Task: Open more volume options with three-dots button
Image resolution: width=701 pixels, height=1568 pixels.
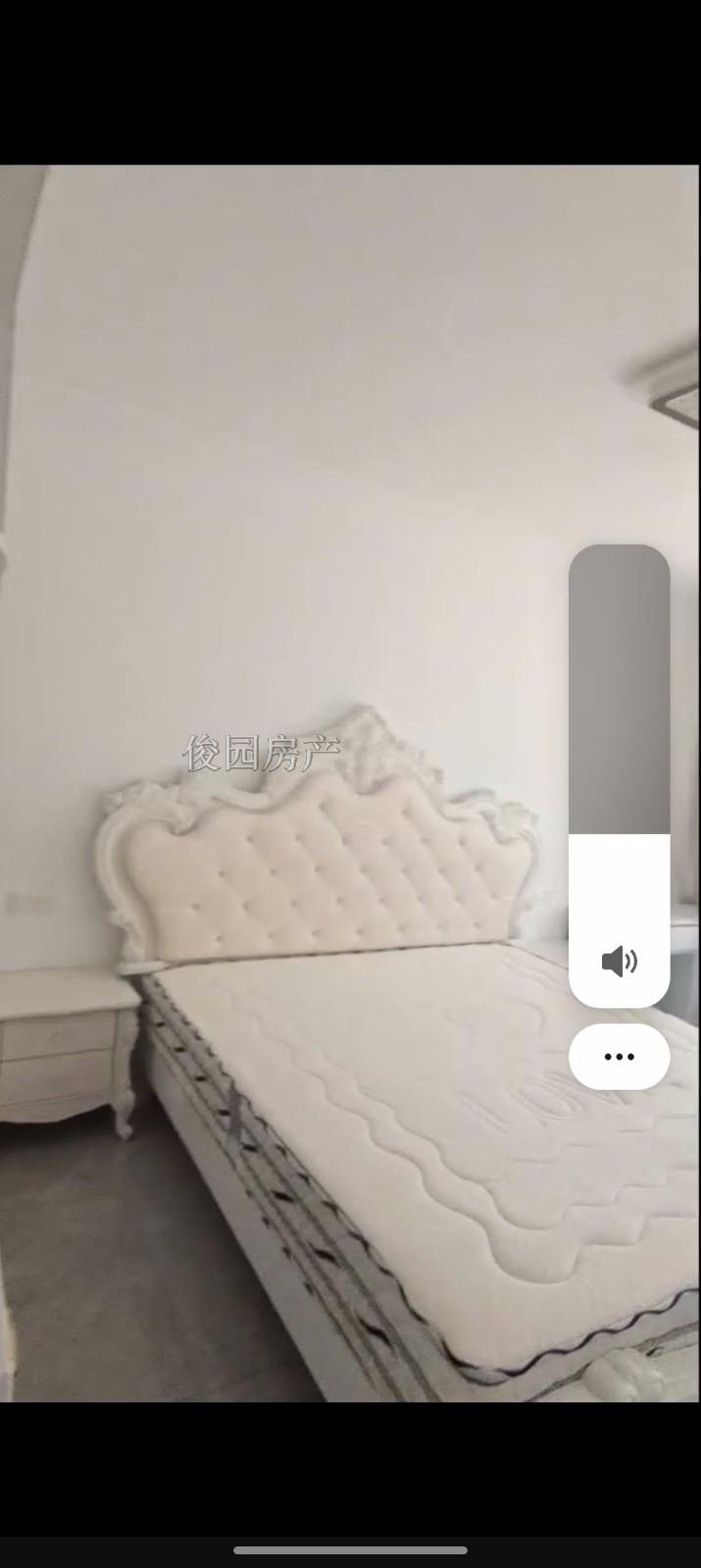Action: click(x=619, y=1056)
